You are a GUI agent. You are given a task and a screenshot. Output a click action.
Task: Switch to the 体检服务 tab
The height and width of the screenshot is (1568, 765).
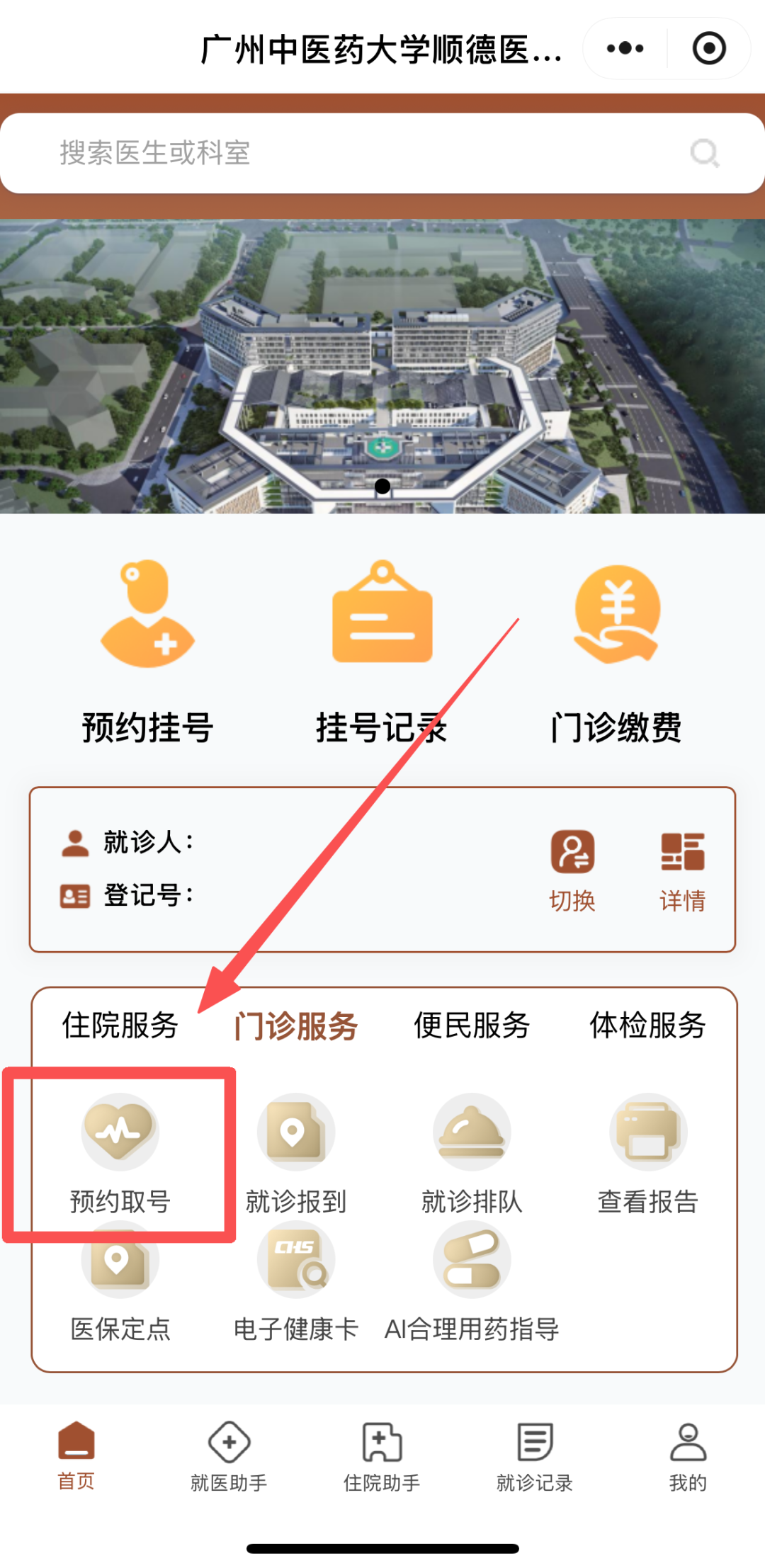click(x=647, y=1026)
